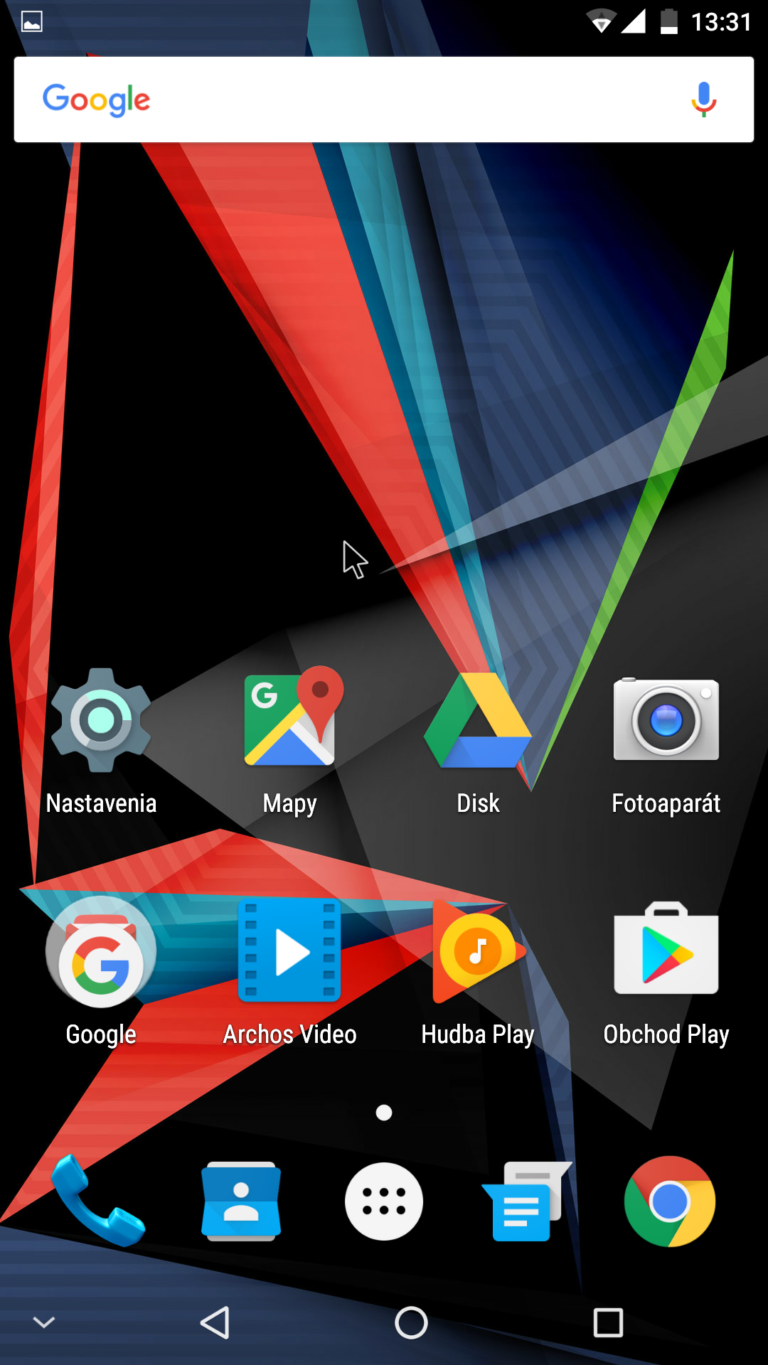Open the messaging app in dock

(525, 1201)
